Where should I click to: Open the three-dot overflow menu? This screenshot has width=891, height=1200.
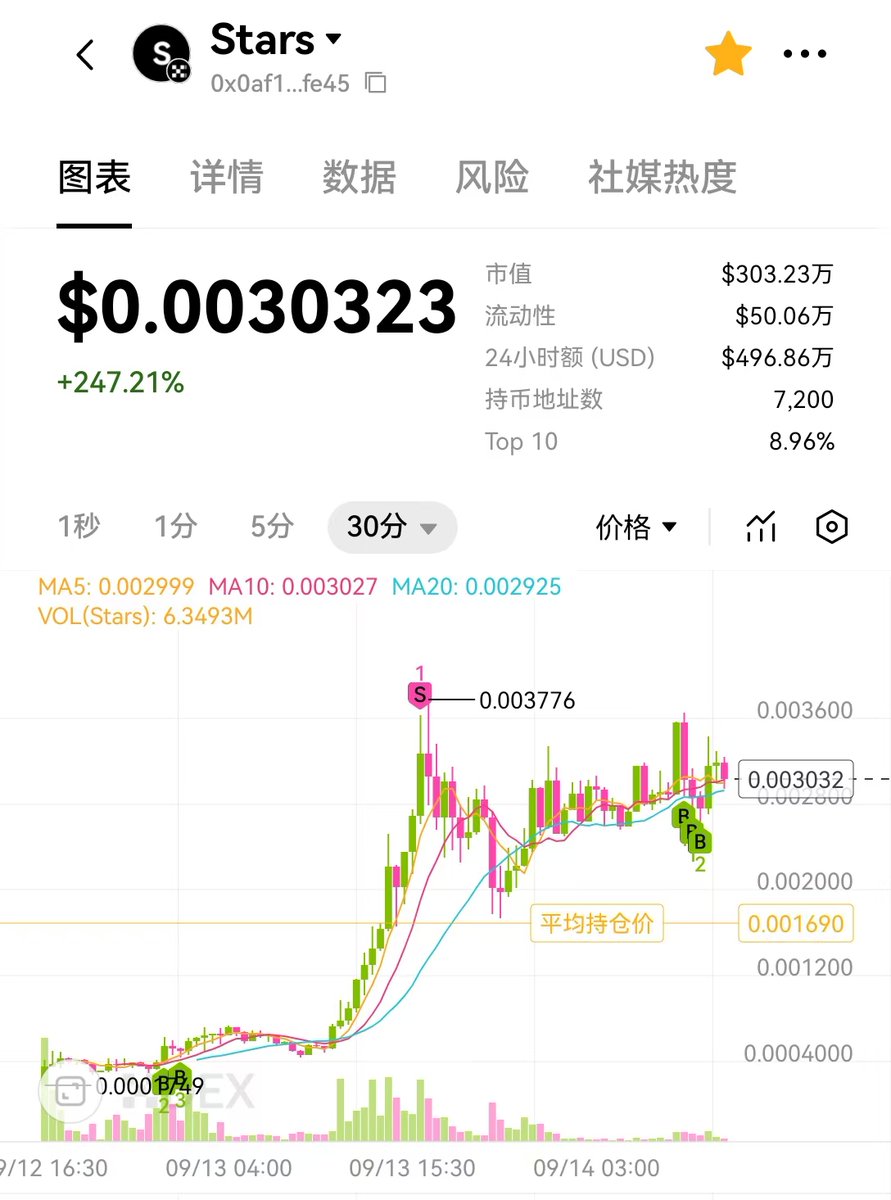805,55
